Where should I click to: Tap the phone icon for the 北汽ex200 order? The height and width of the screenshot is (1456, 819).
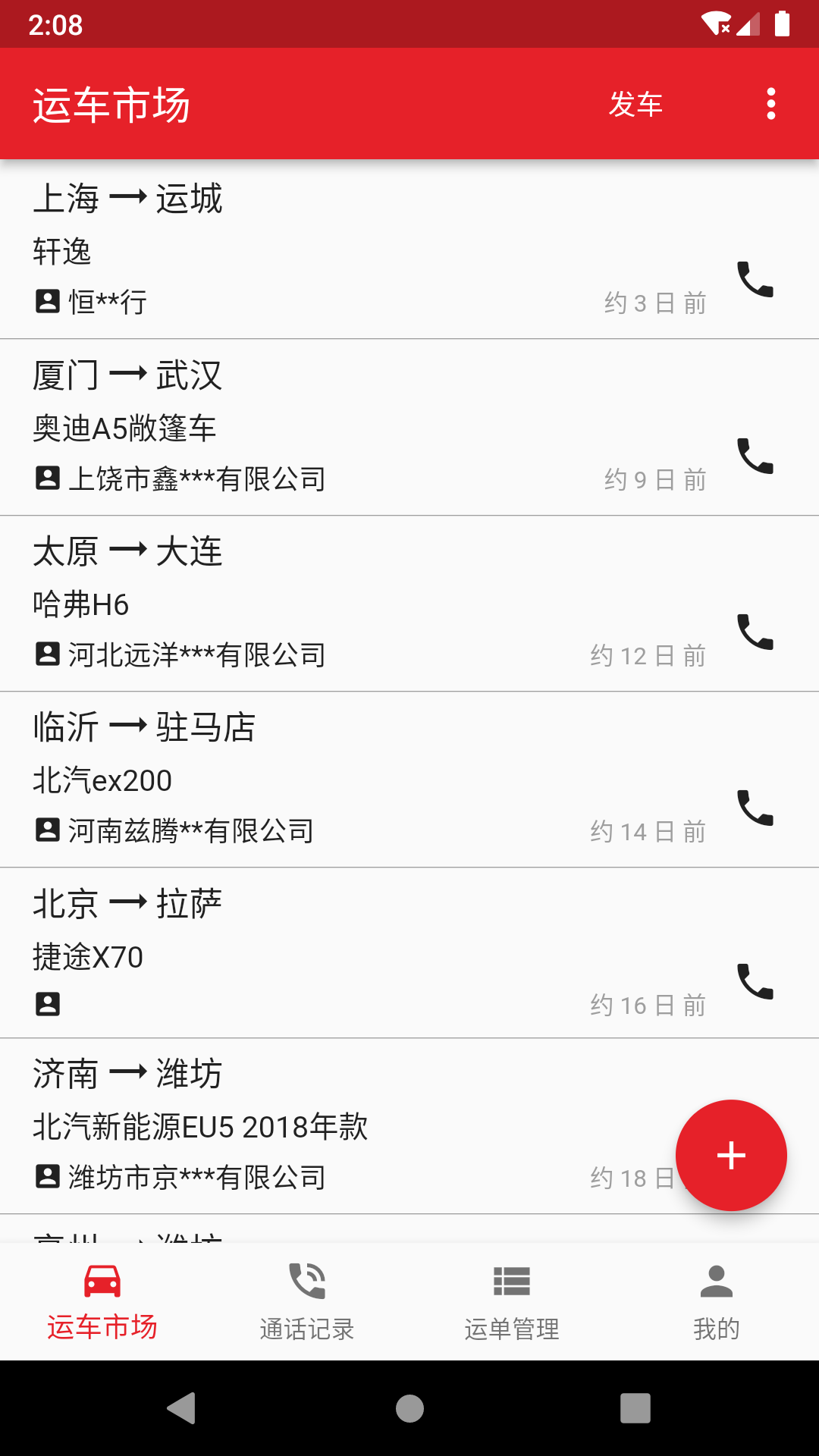(x=755, y=808)
